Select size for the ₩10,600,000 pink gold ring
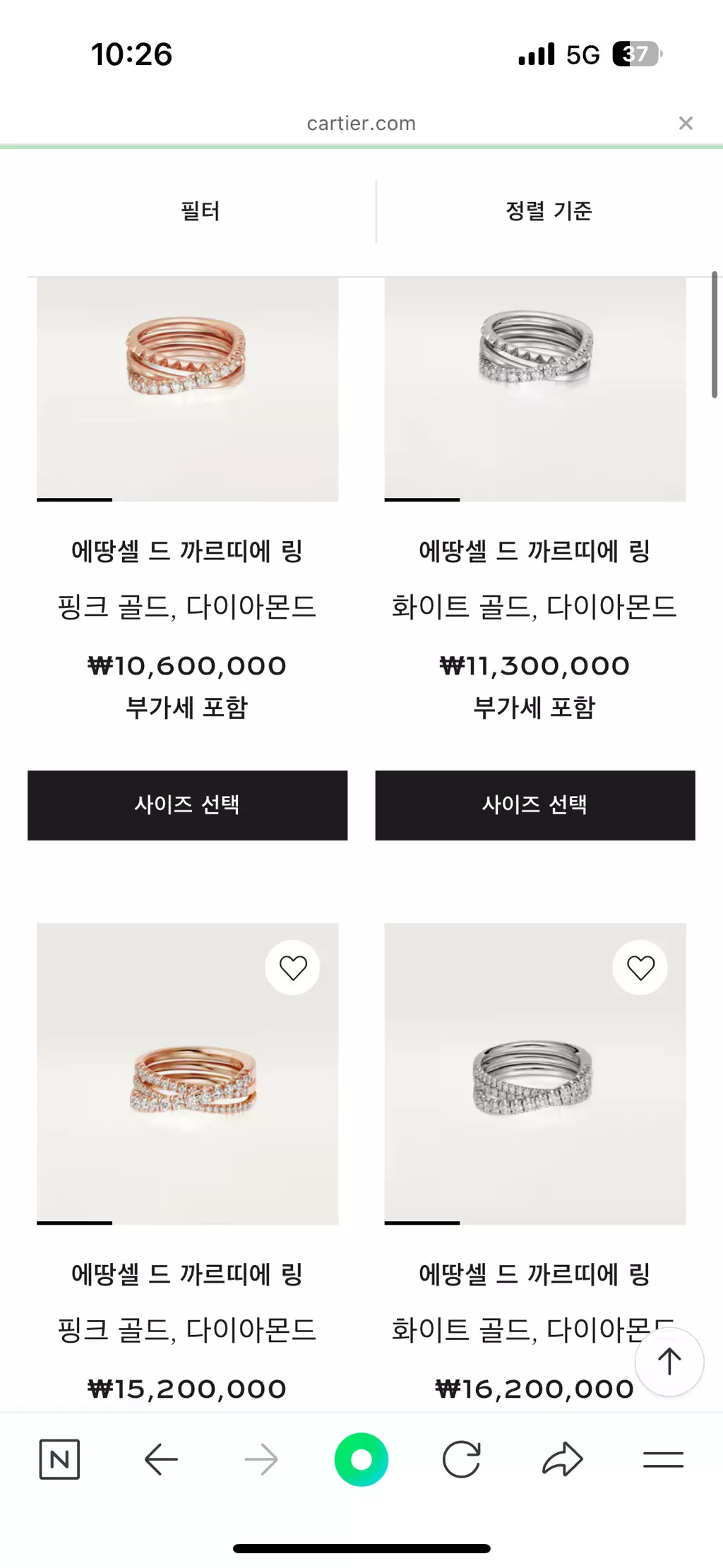The height and width of the screenshot is (1568, 723). (187, 805)
